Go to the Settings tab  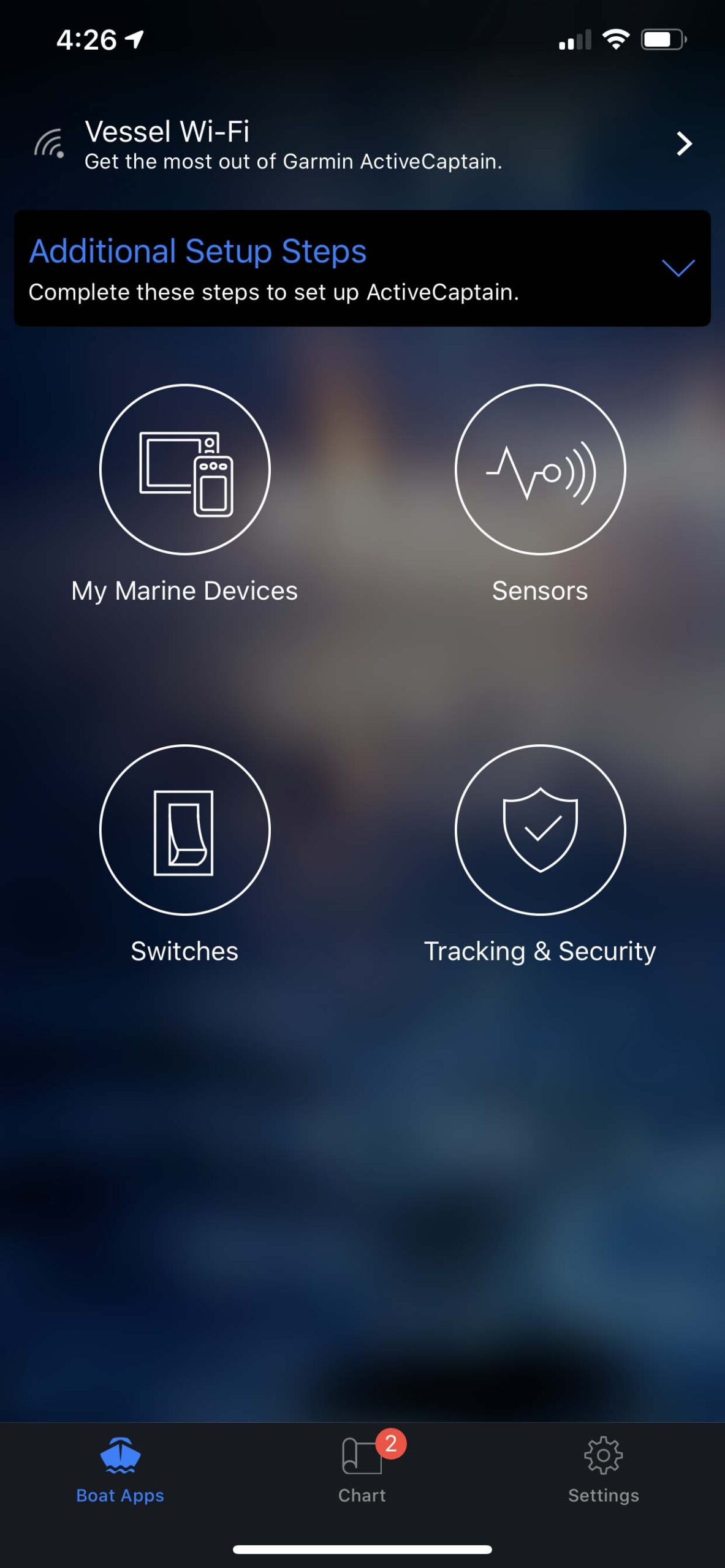point(603,1469)
